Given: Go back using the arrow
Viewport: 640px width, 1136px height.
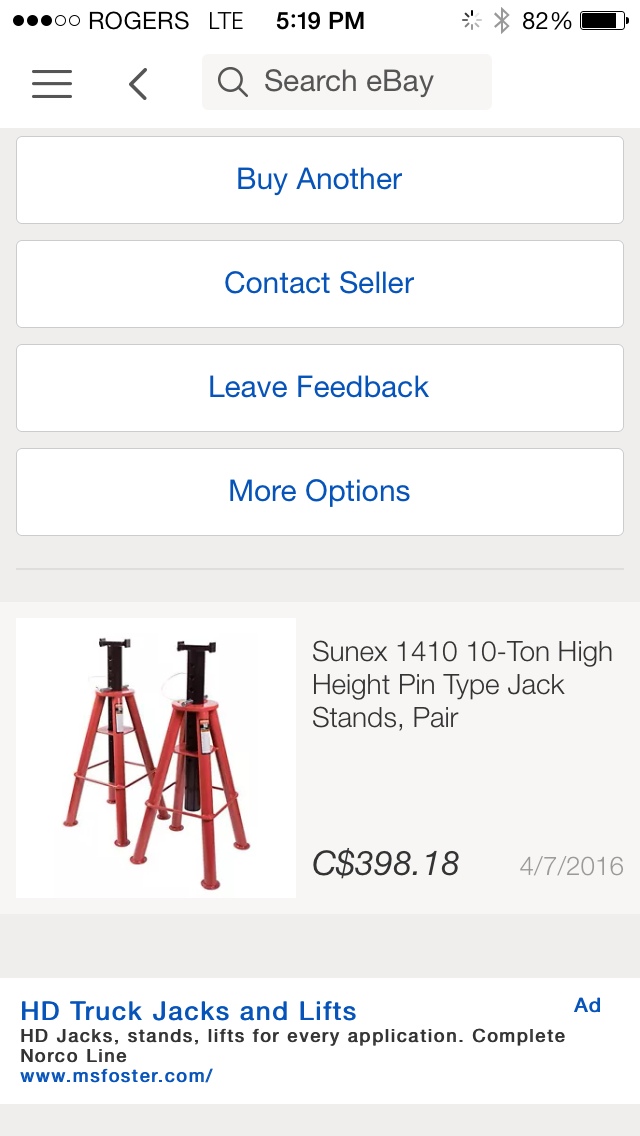Looking at the screenshot, I should pos(138,84).
